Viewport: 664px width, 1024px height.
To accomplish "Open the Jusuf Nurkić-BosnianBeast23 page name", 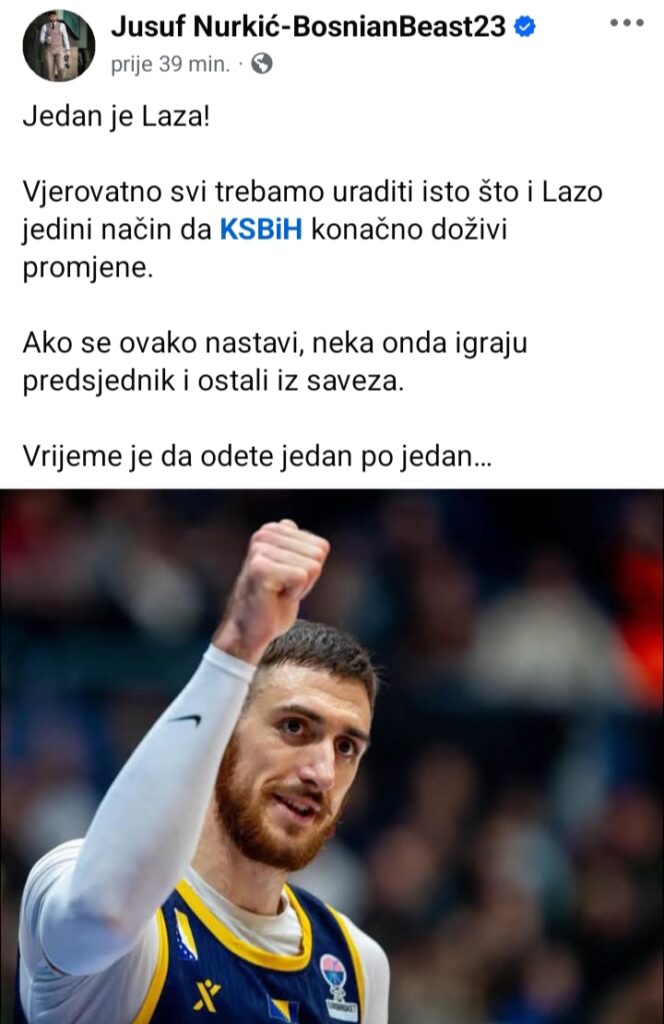I will (x=308, y=27).
